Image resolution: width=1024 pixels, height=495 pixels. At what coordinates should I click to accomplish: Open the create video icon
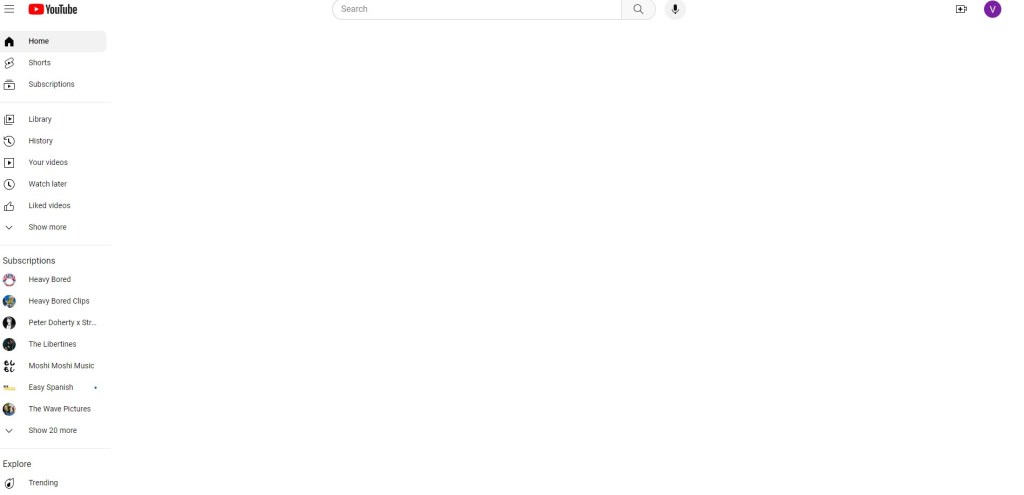point(961,9)
